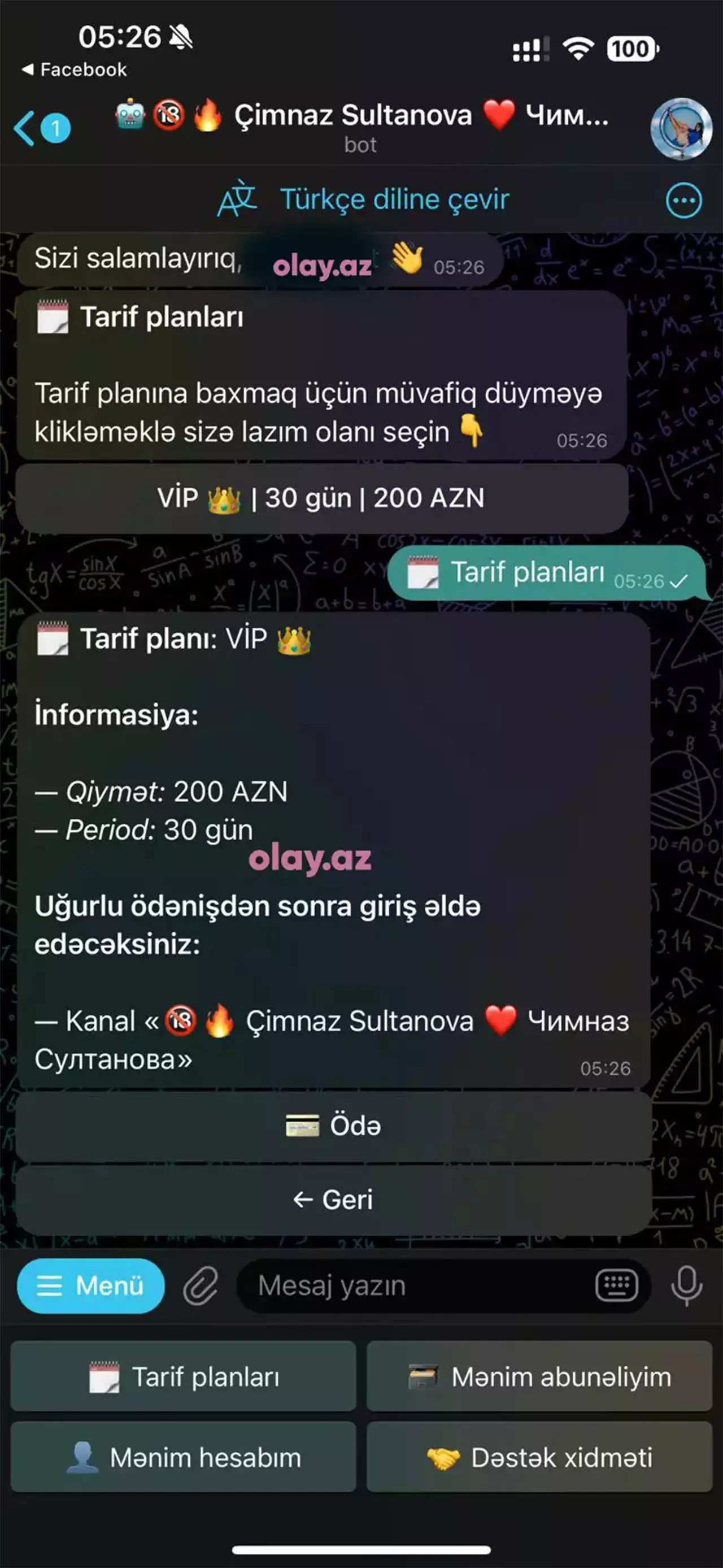Open Mənim hesabım
The height and width of the screenshot is (1568, 723).
click(183, 1457)
